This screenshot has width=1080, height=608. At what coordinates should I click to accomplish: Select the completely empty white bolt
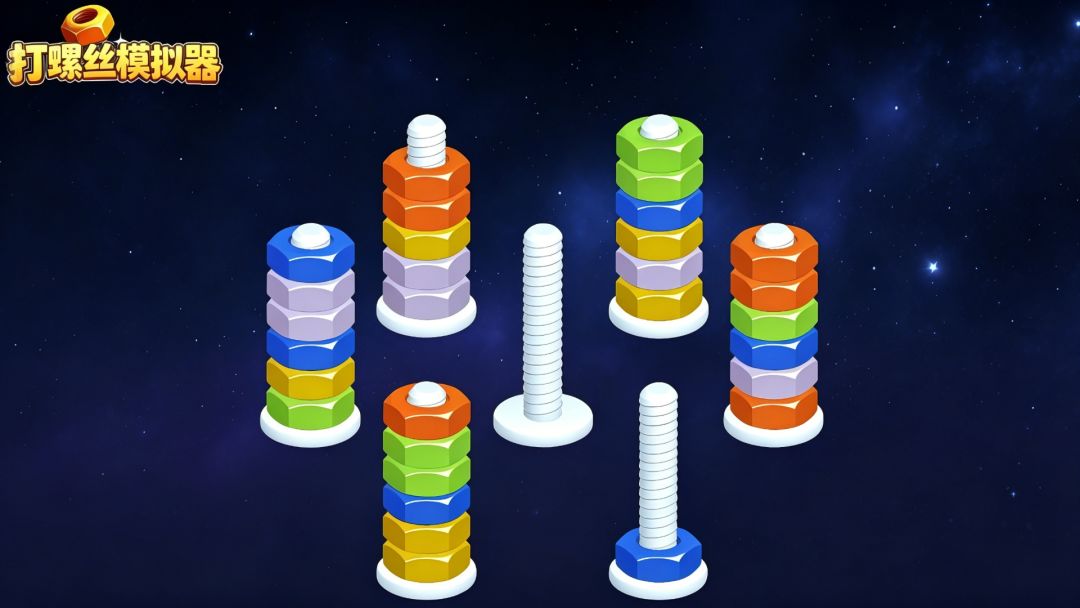click(x=543, y=330)
